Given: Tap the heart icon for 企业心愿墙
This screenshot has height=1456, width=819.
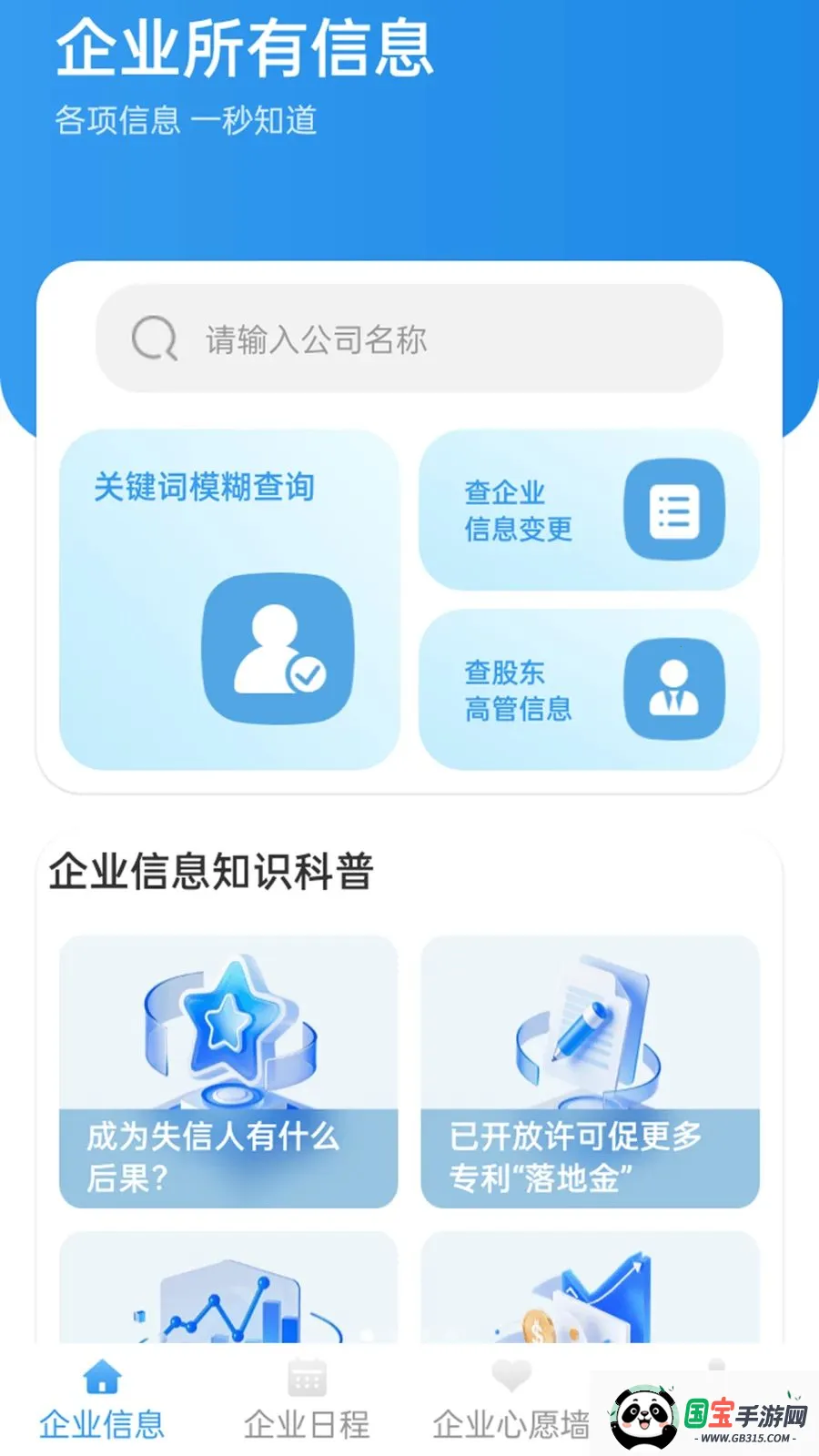Looking at the screenshot, I should coord(511,1377).
